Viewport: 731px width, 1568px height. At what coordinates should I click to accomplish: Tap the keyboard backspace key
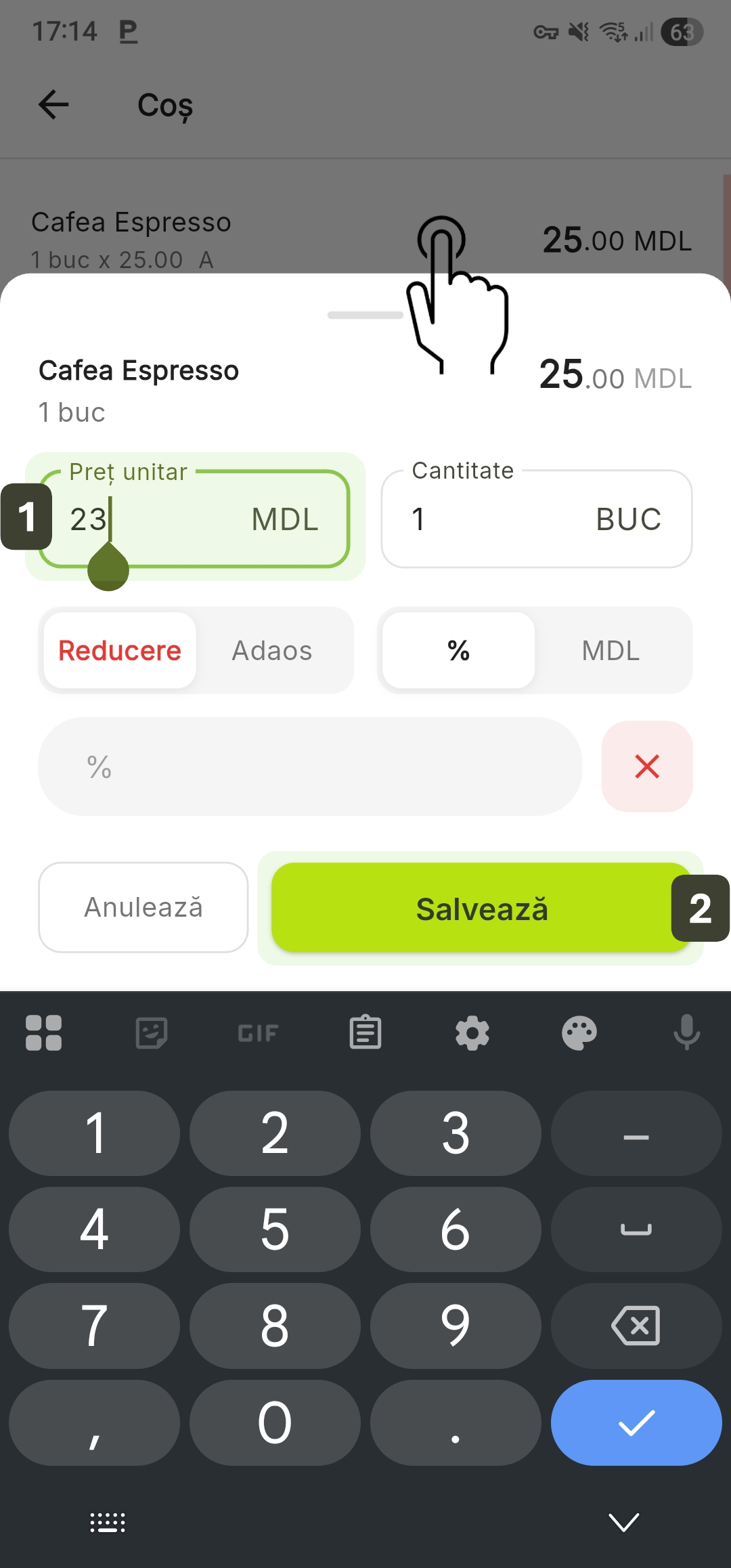[636, 1326]
